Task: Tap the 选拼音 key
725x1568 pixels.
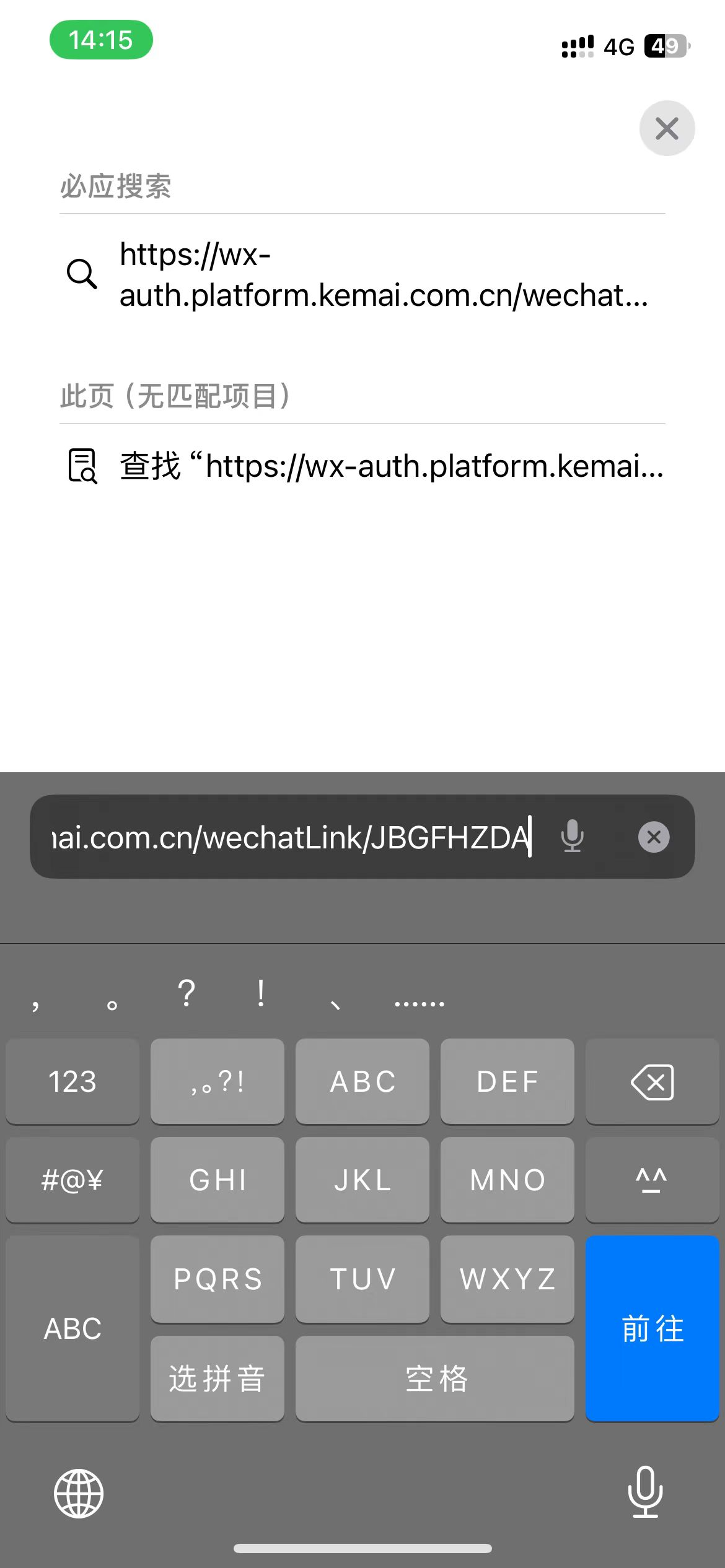Action: point(217,1379)
